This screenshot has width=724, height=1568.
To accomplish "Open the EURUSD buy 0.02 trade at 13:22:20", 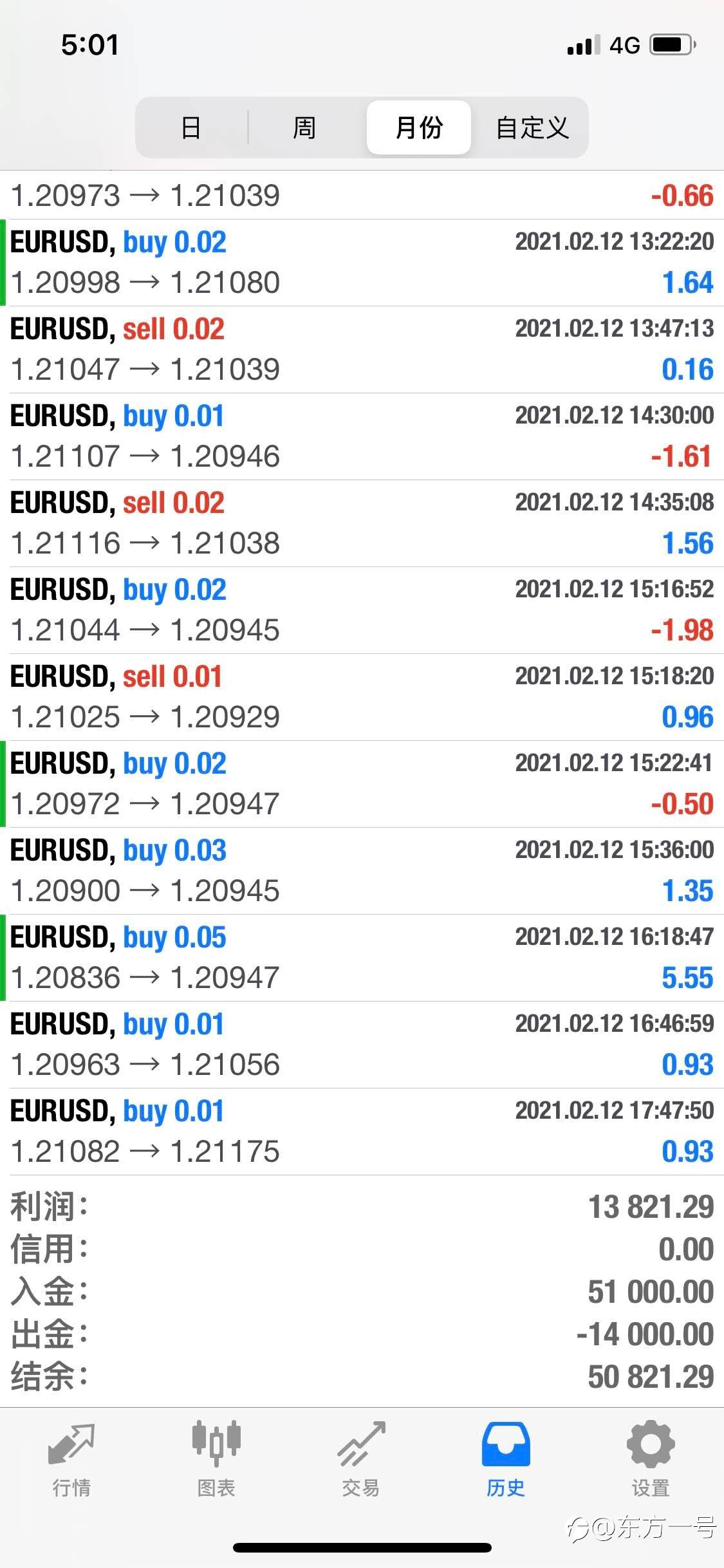I will (362, 263).
